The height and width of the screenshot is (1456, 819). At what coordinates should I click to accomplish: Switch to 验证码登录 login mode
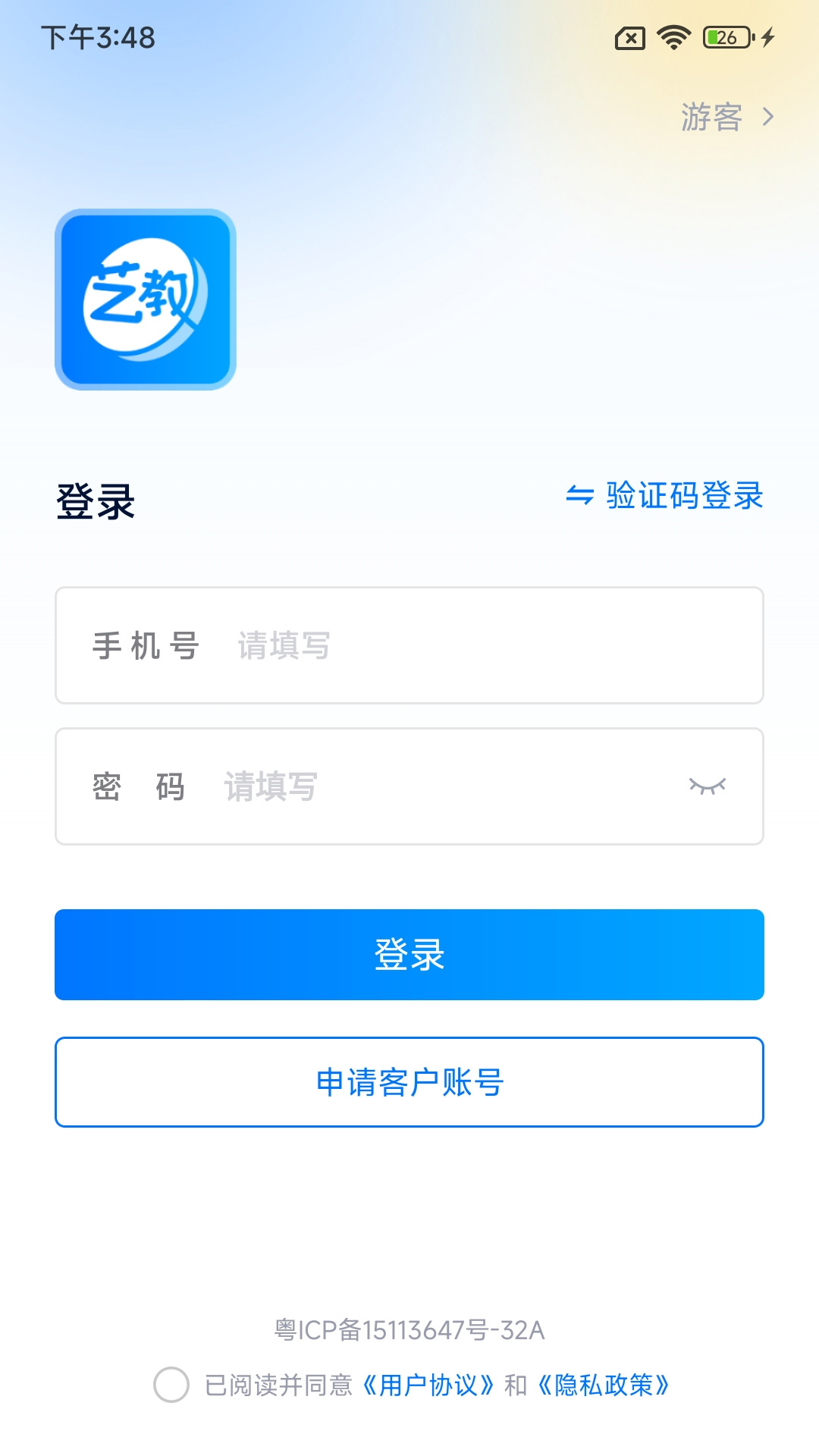coord(665,496)
